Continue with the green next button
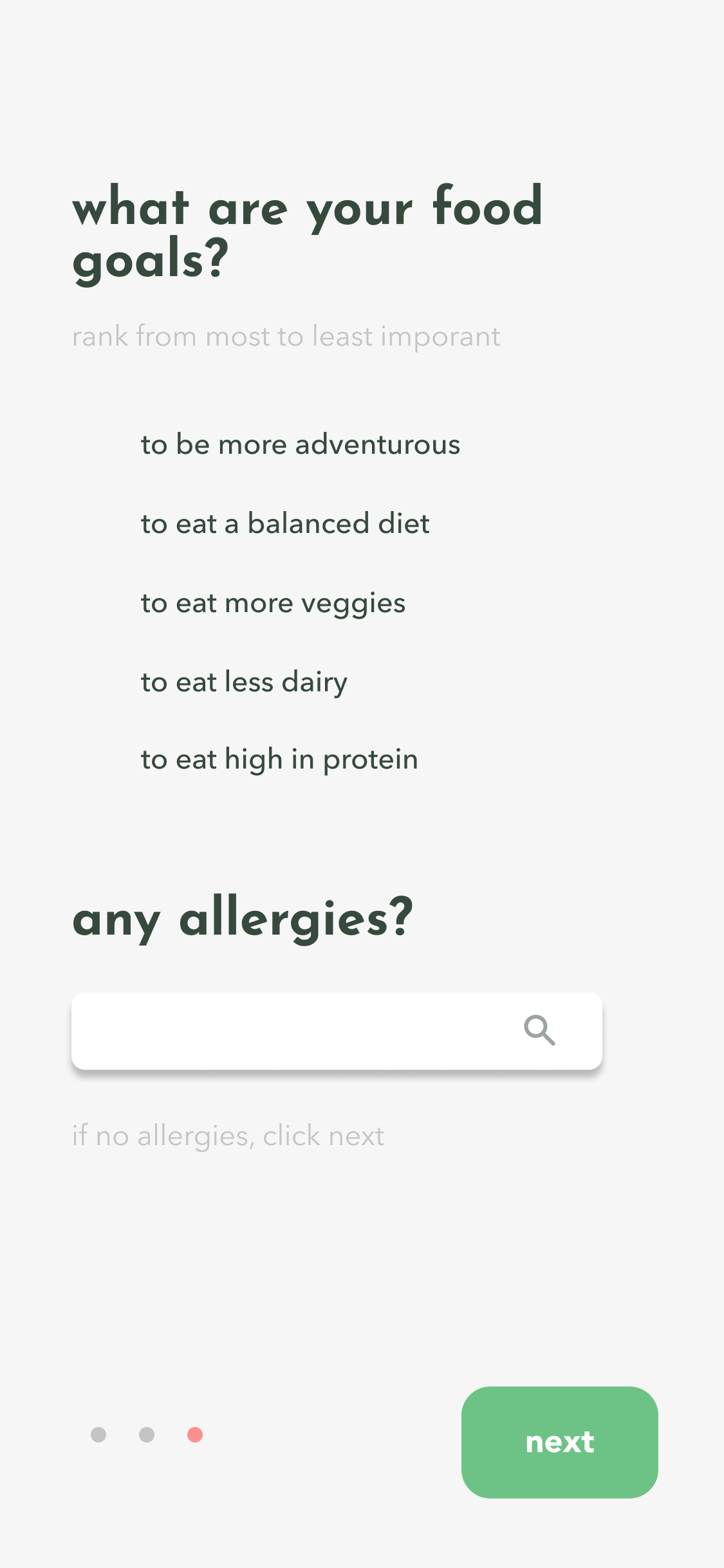 (x=559, y=1442)
